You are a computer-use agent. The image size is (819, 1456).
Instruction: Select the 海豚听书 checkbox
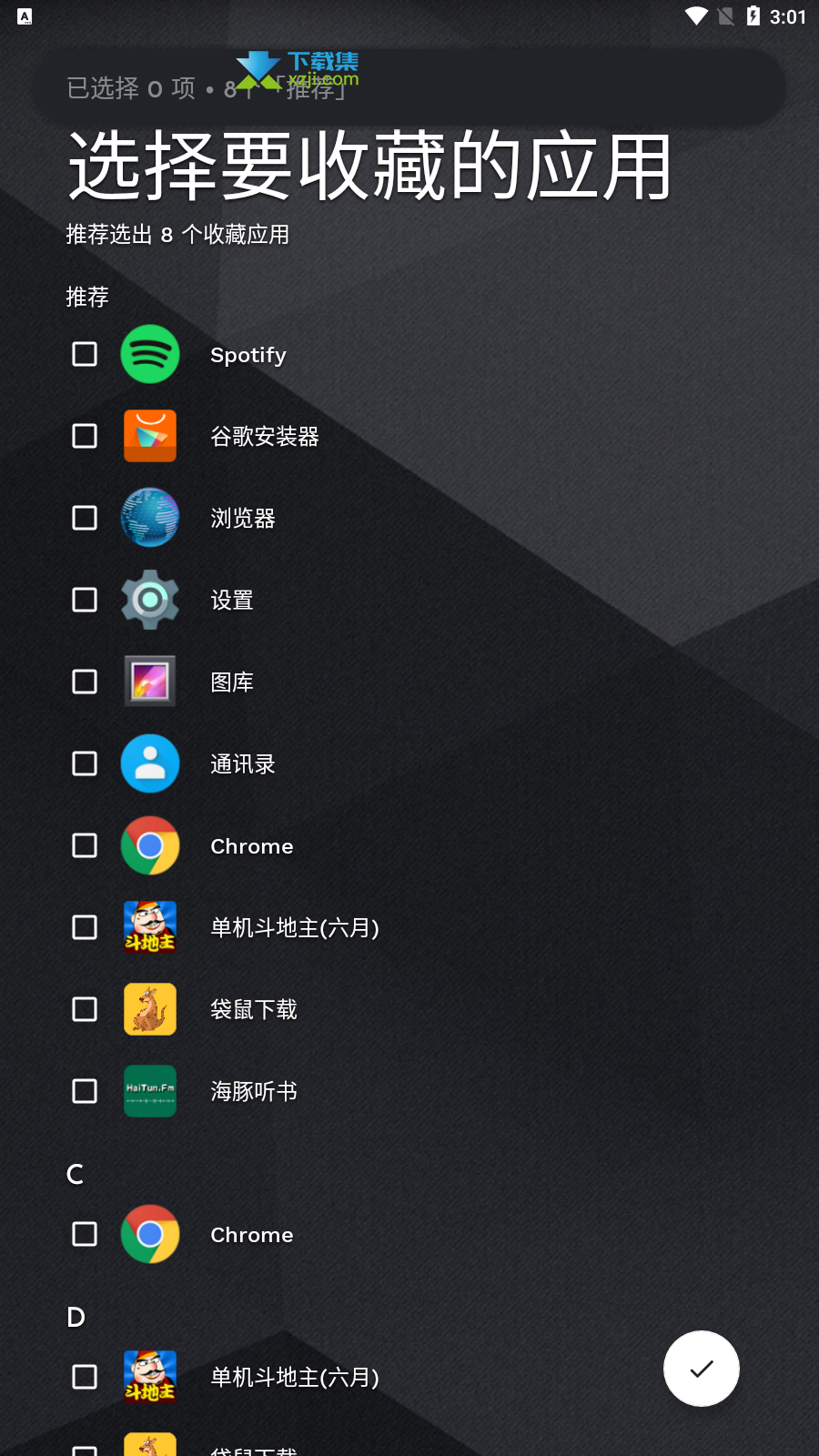click(85, 1091)
